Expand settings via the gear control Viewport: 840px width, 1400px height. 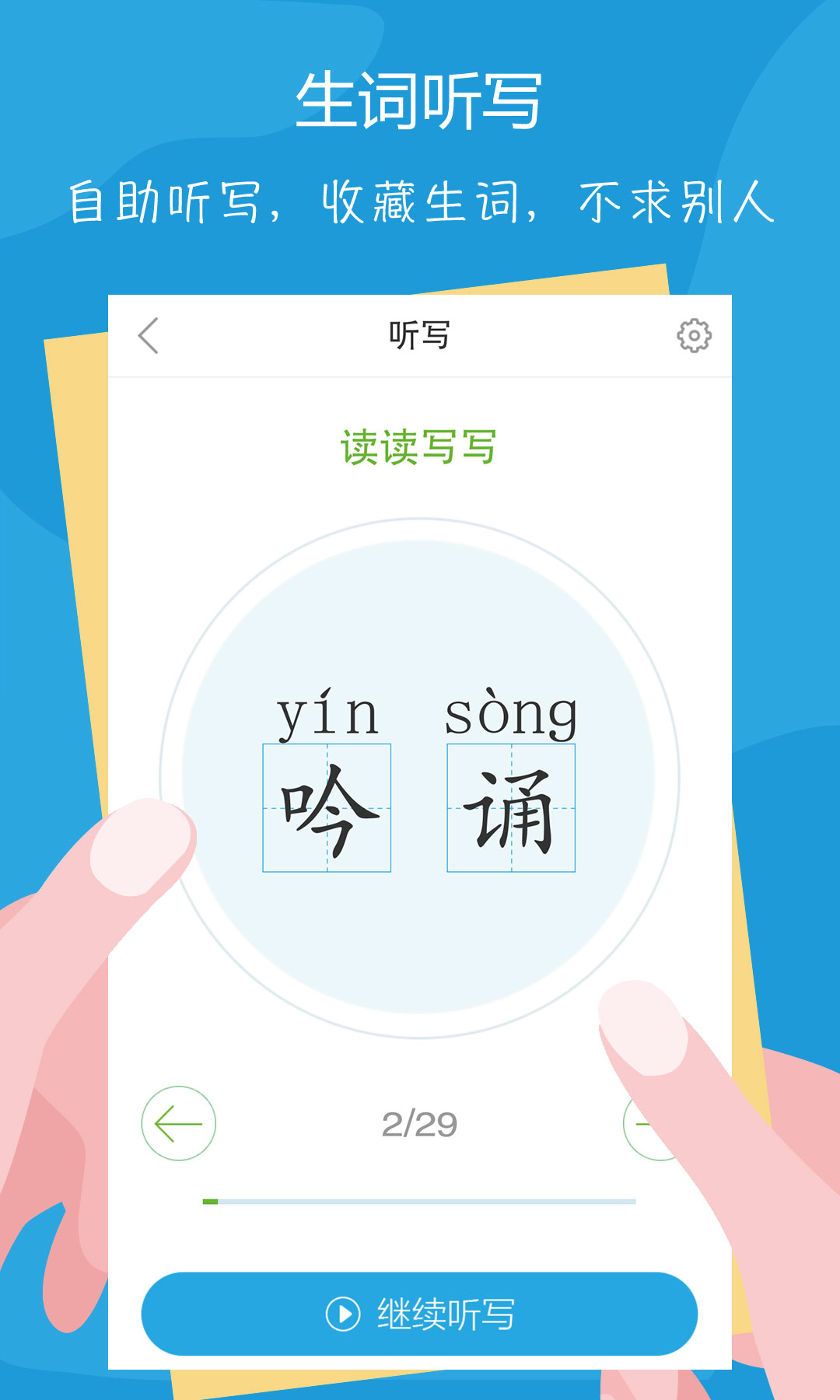(695, 334)
